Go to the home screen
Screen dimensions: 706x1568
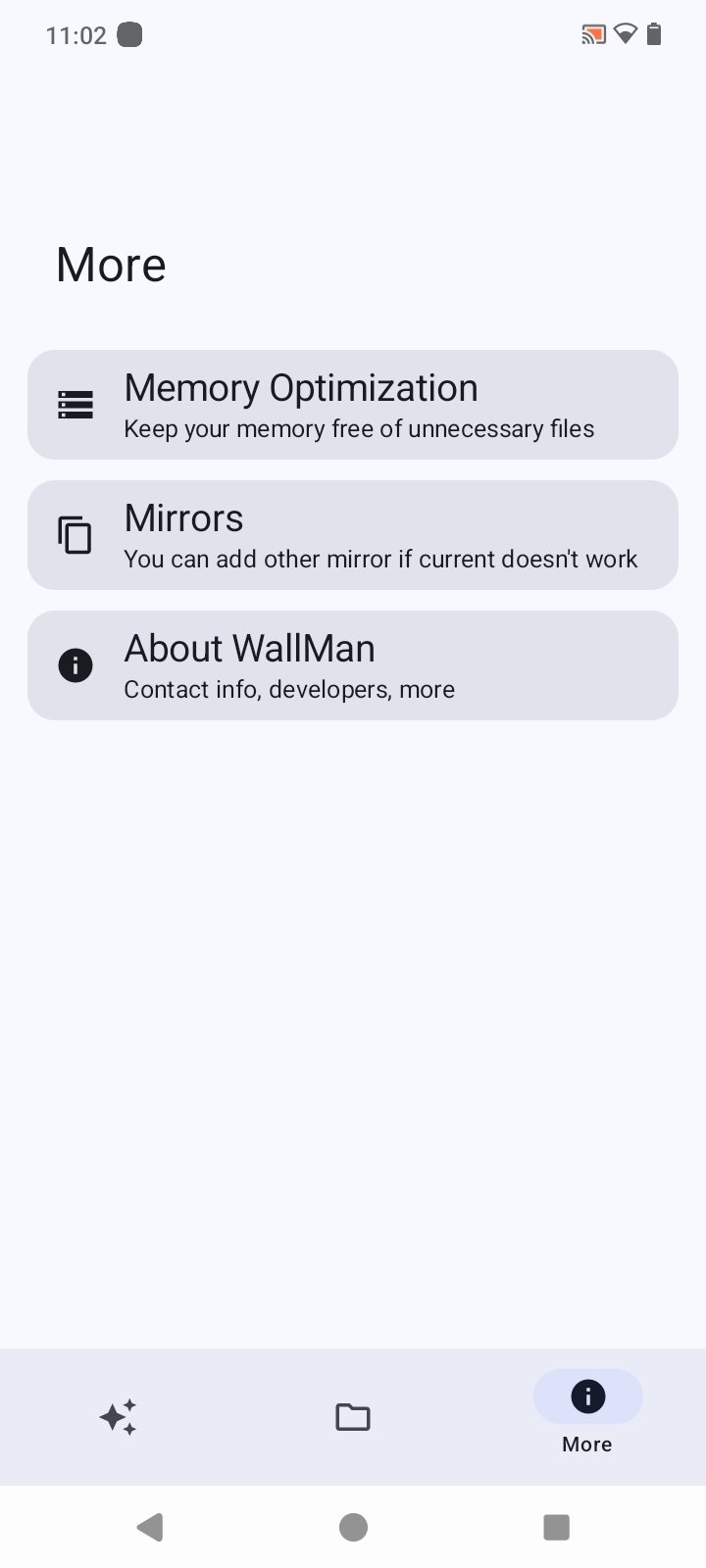[353, 1527]
